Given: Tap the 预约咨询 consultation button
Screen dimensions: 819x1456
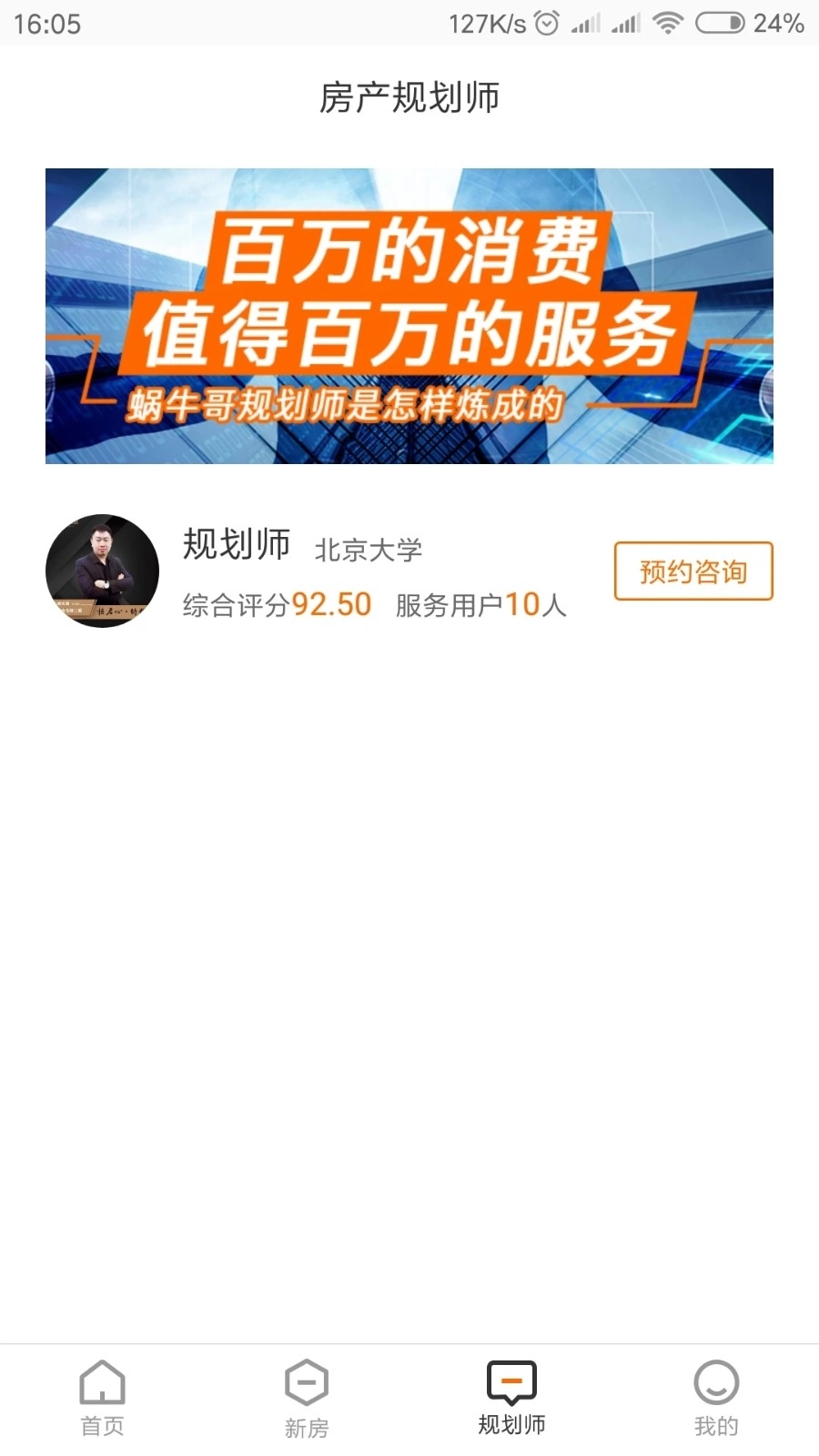Looking at the screenshot, I should click(x=693, y=571).
